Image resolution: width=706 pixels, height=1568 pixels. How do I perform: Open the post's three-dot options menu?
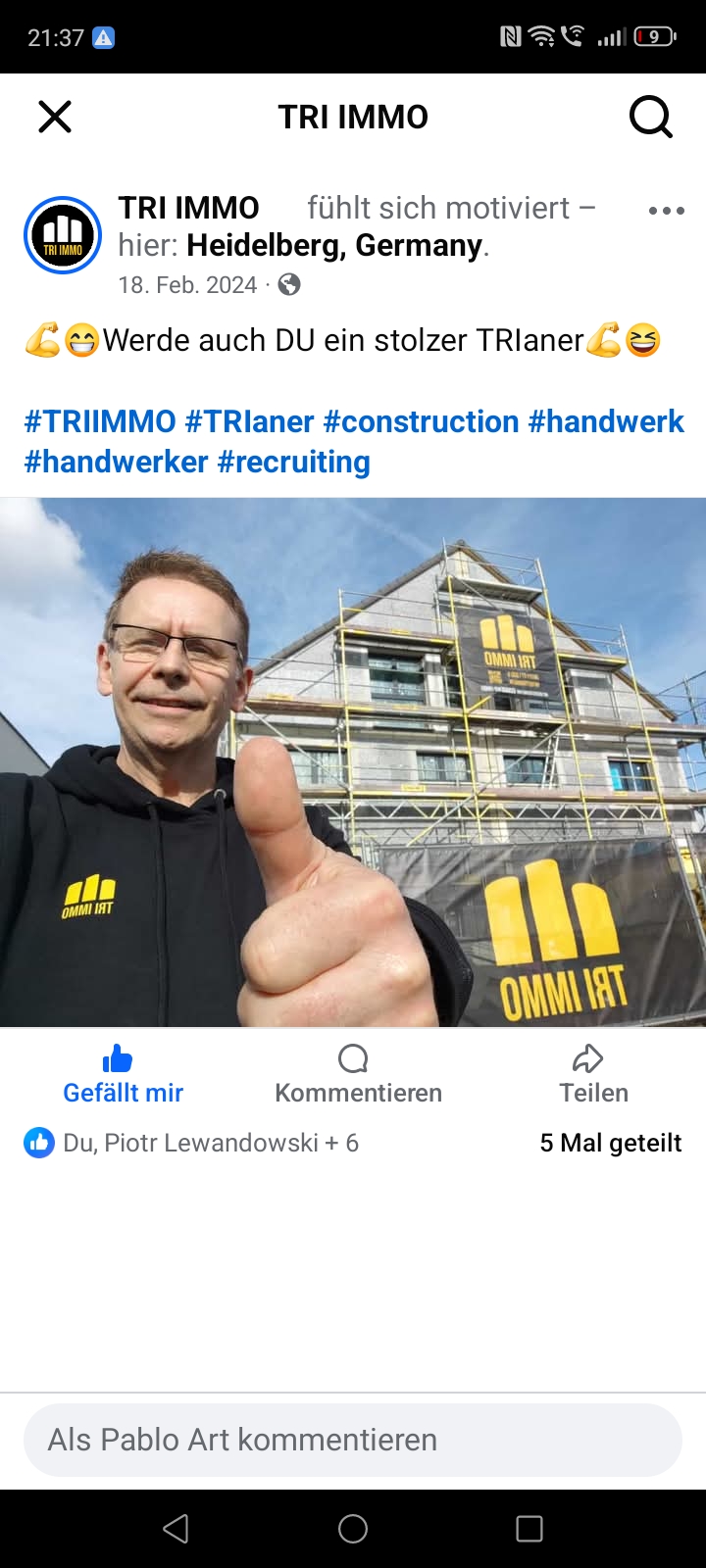pos(666,210)
